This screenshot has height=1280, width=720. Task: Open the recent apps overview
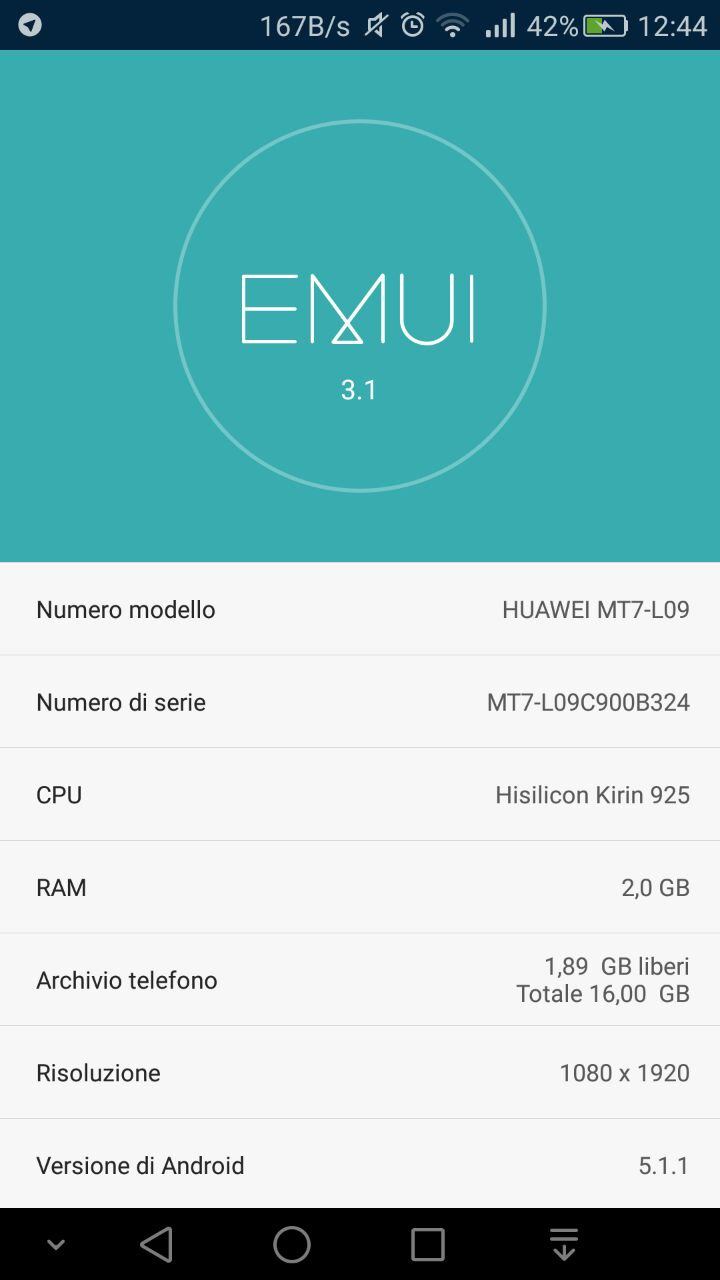pos(427,1245)
